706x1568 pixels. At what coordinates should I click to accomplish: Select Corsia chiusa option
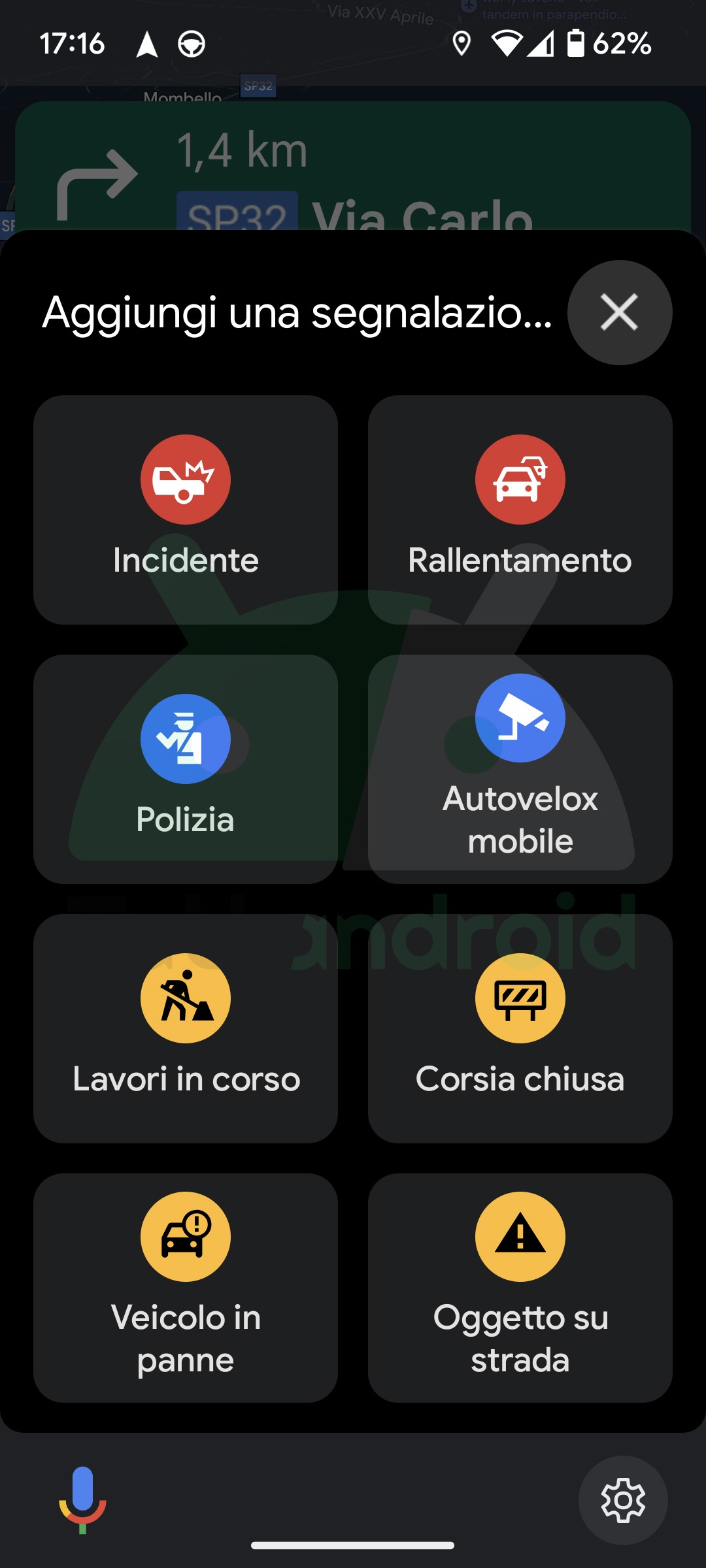tap(520, 1028)
